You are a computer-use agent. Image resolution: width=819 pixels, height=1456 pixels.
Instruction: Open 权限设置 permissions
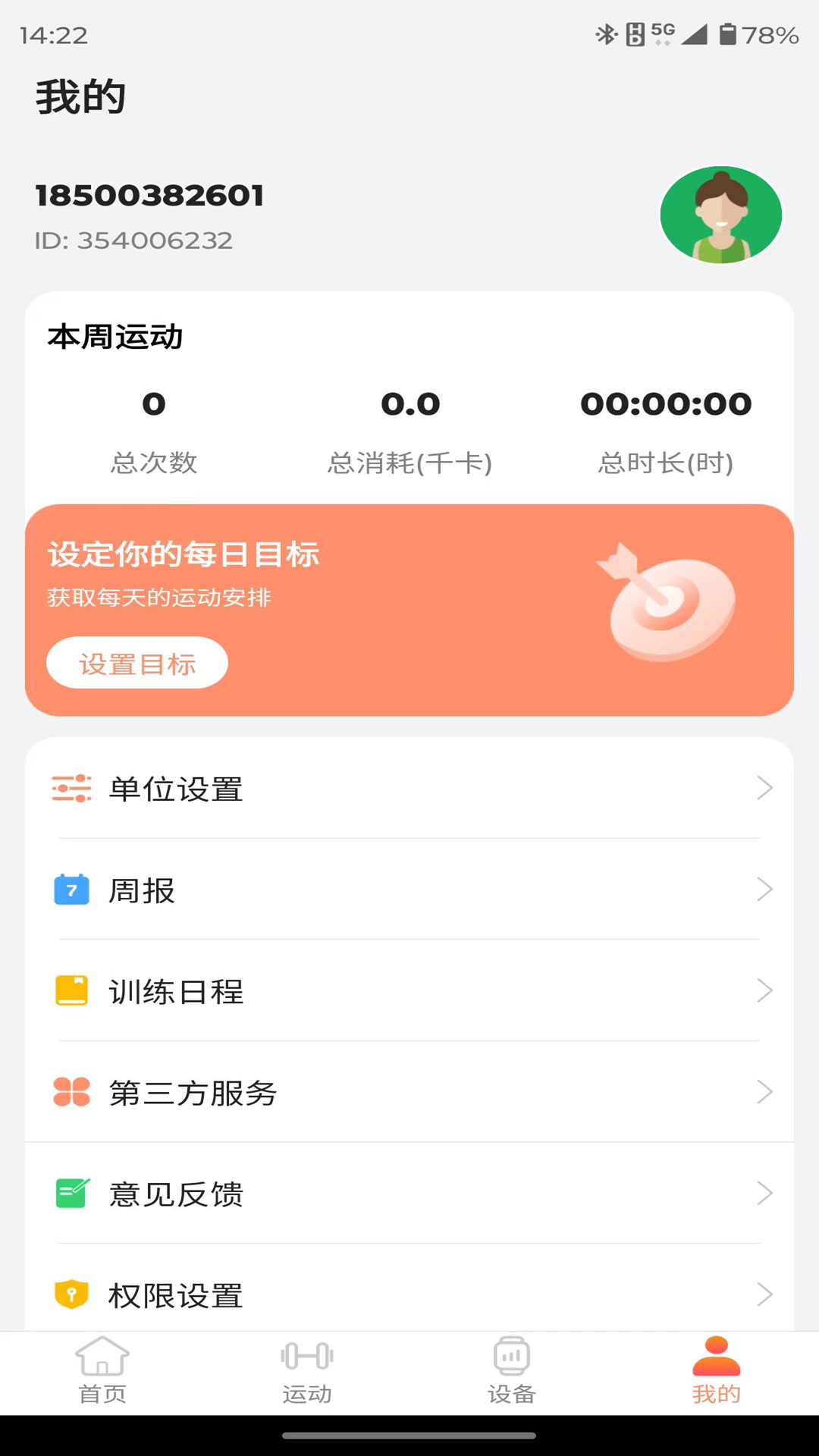point(409,1294)
